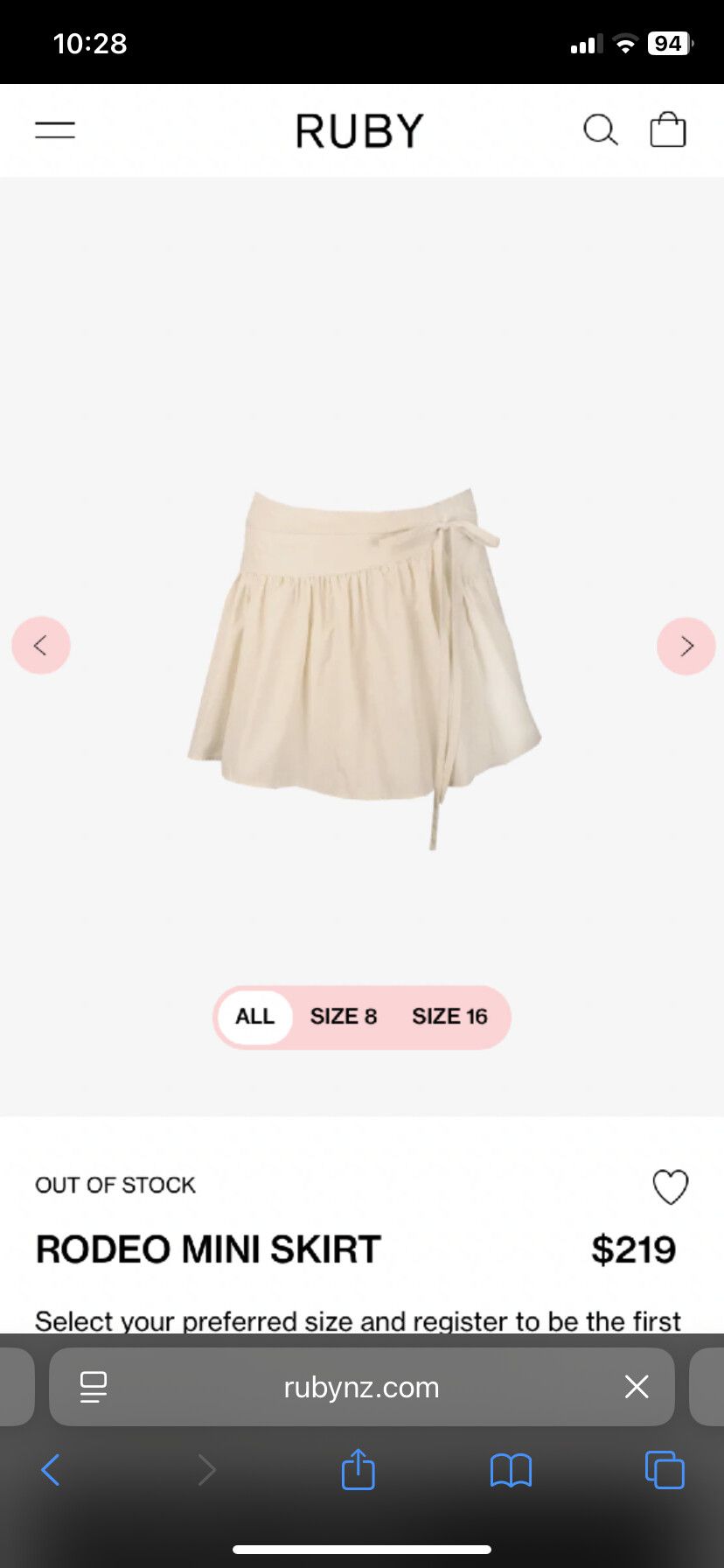Tap the rubynz.com address bar
This screenshot has height=1568, width=724.
[361, 1387]
